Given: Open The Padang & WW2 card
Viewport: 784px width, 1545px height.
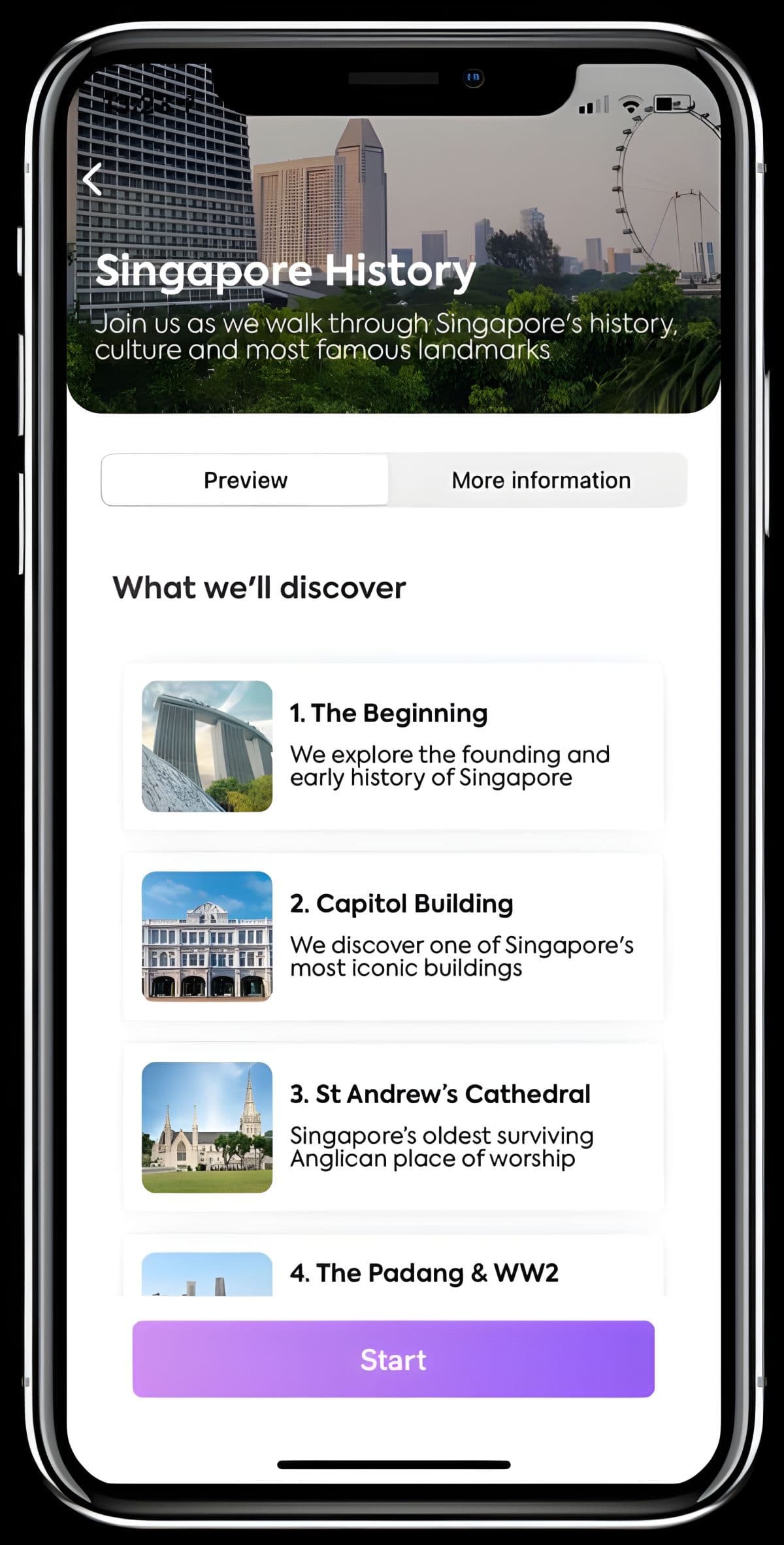Looking at the screenshot, I should click(x=393, y=1265).
